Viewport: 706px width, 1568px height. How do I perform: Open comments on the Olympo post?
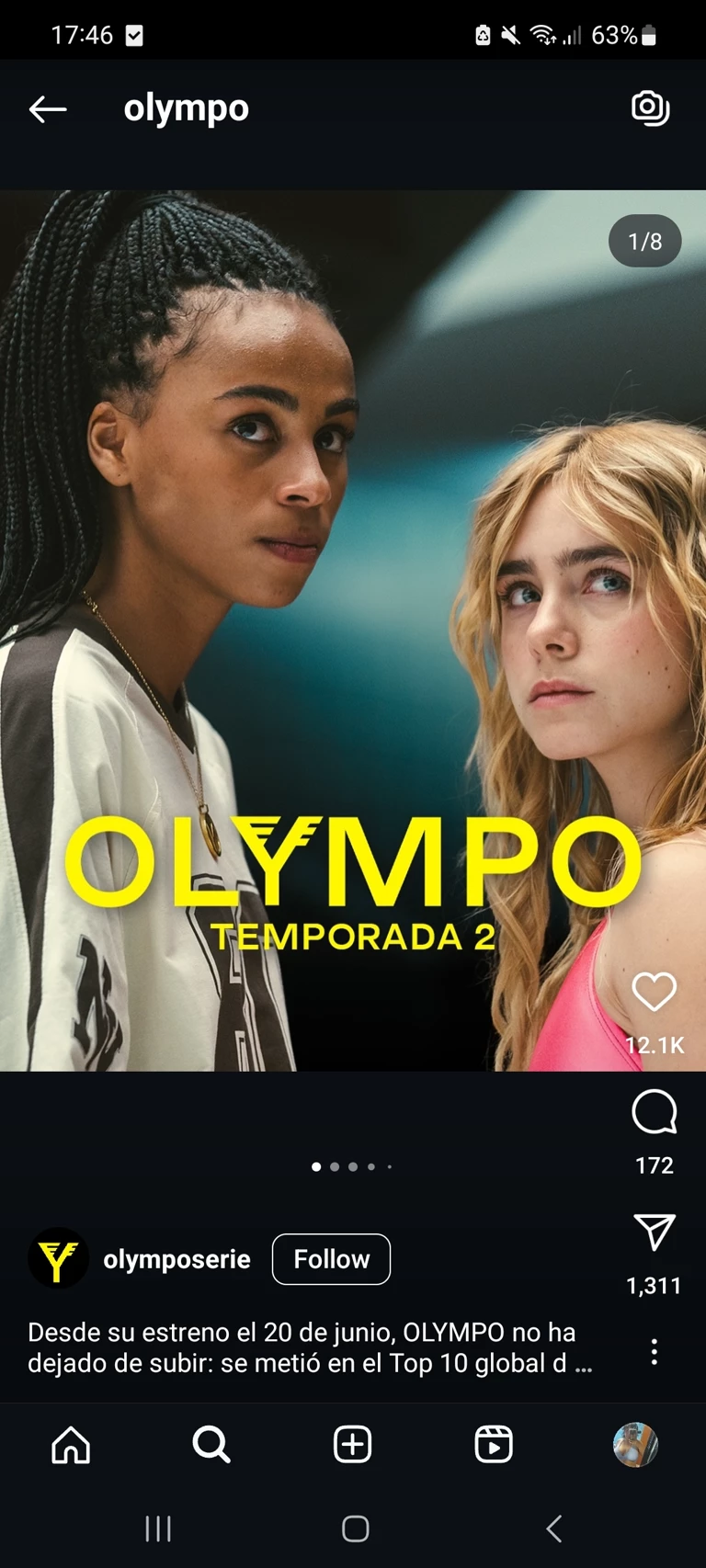[x=654, y=1112]
